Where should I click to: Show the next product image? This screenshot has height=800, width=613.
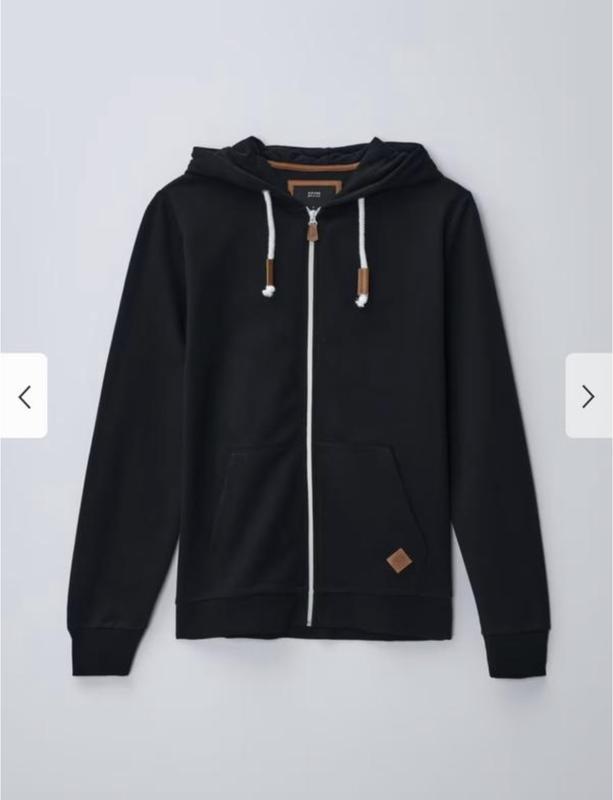[x=588, y=396]
